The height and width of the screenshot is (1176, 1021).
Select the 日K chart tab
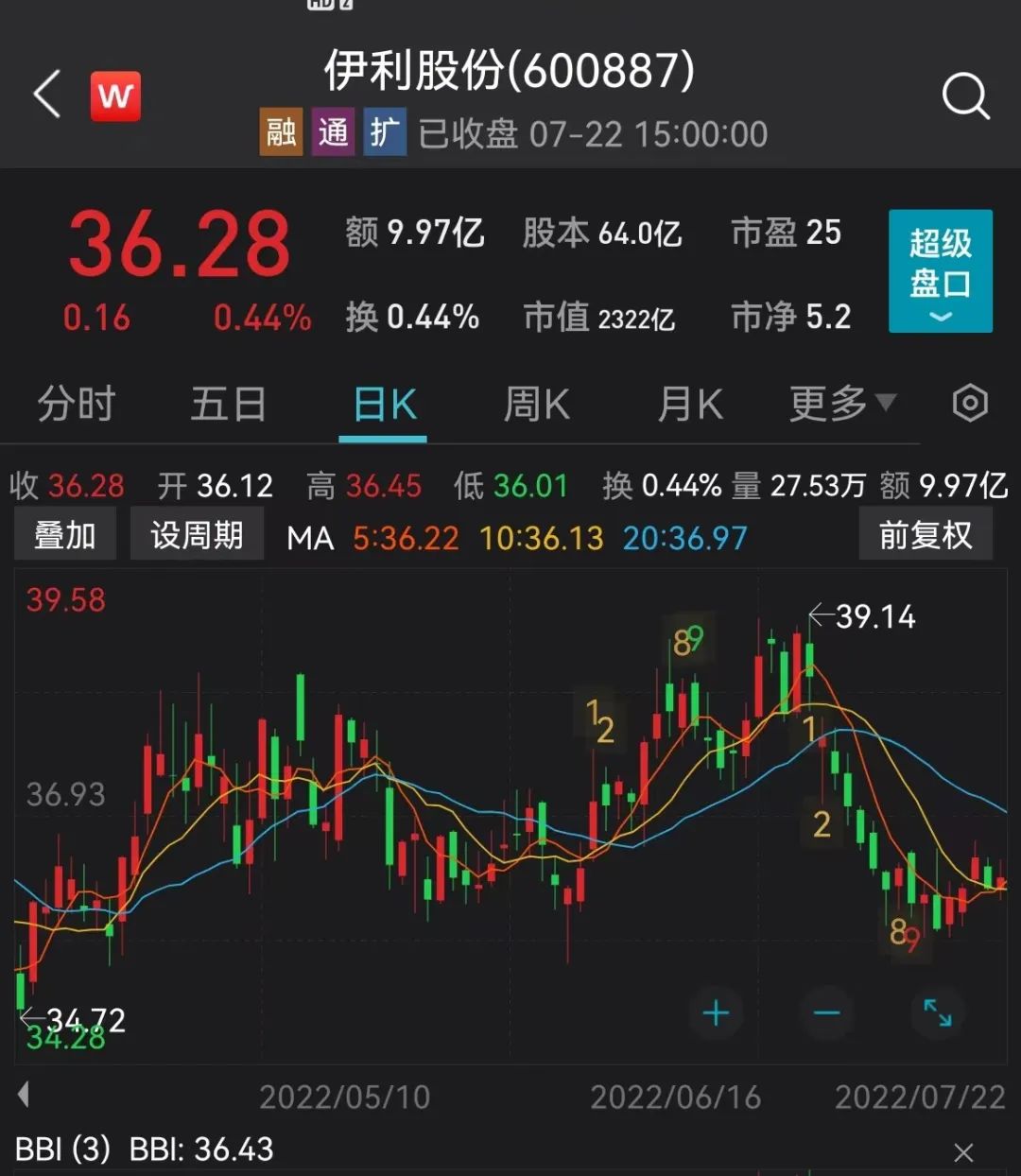pyautogui.click(x=383, y=406)
